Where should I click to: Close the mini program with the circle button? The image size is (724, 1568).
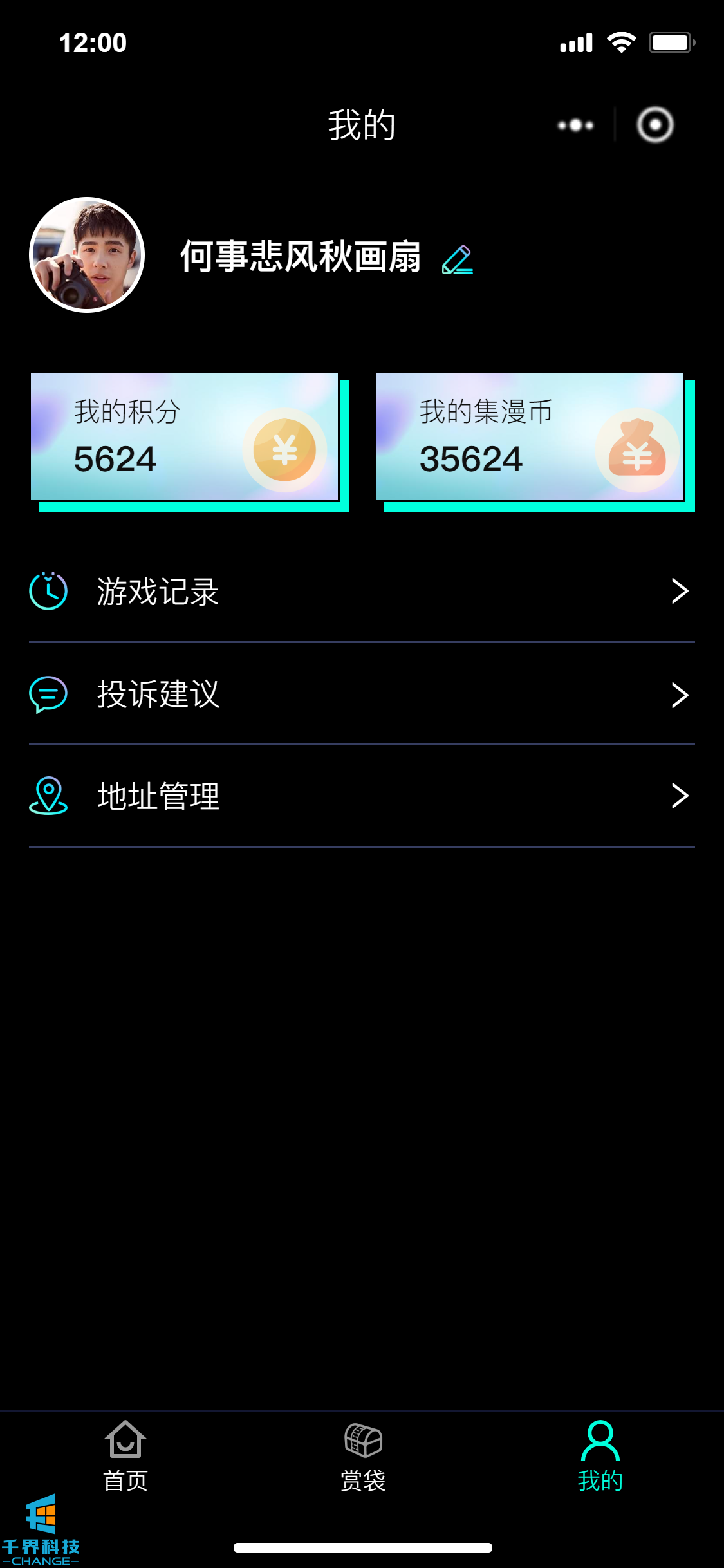point(655,125)
